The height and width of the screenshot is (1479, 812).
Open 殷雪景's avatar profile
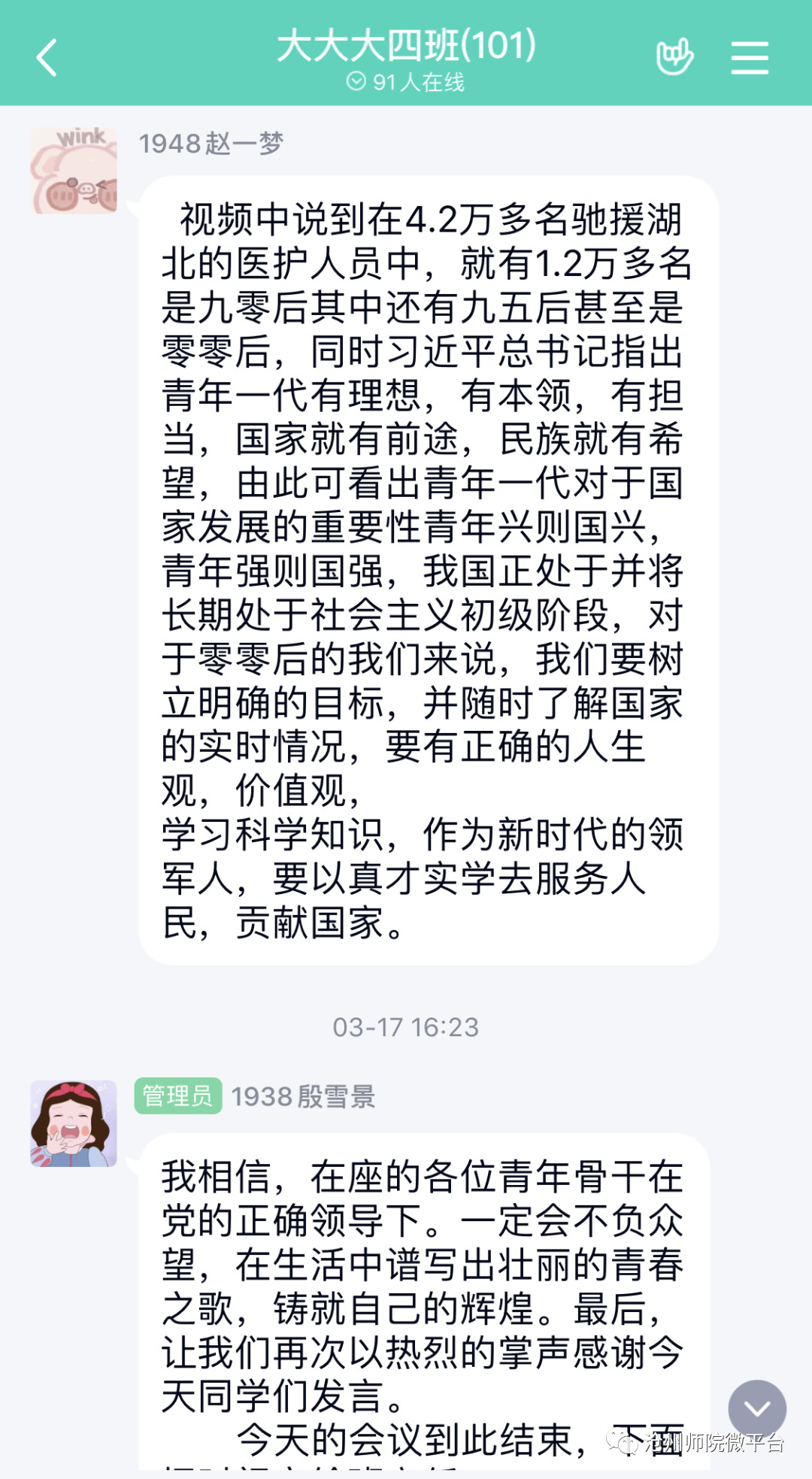coord(74,1123)
